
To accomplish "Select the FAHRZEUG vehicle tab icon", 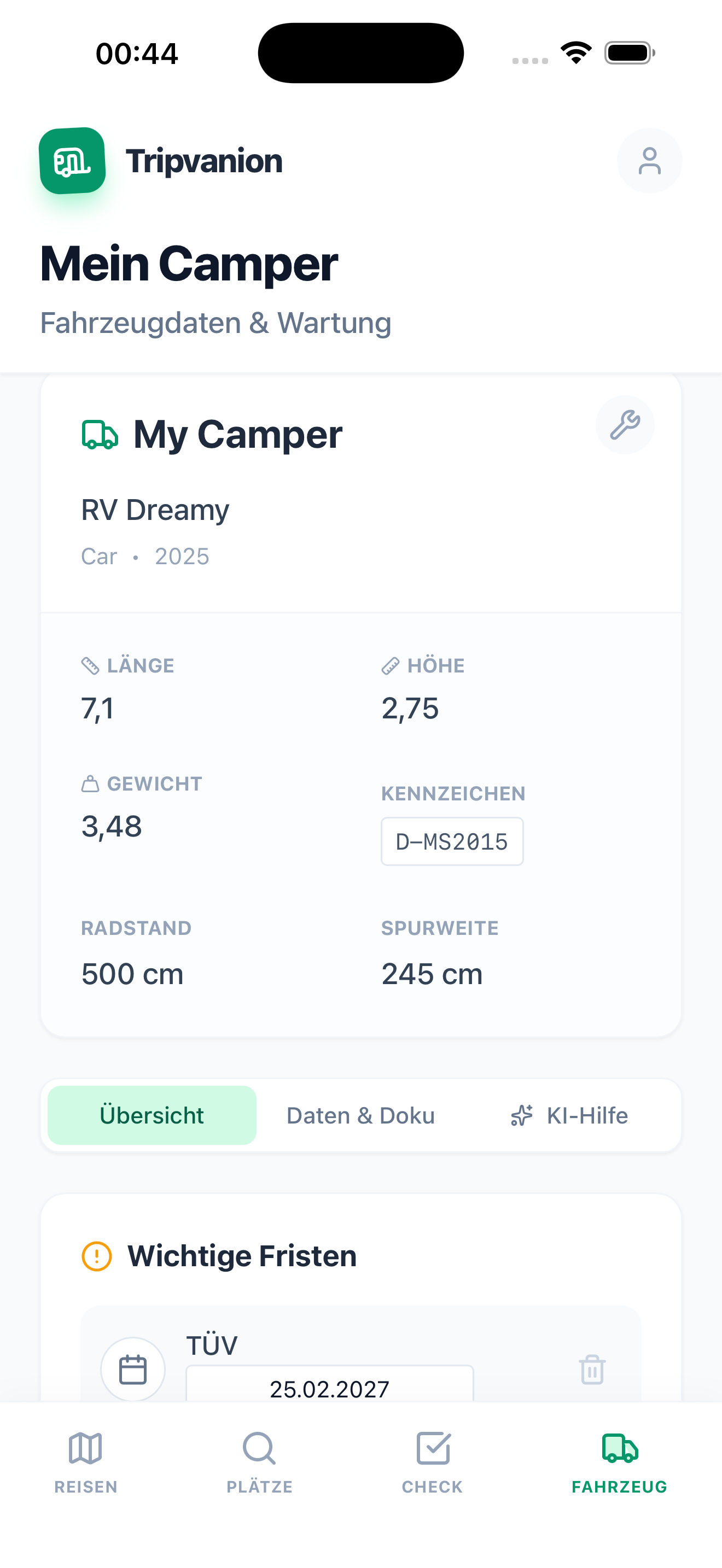I will pos(619,1452).
